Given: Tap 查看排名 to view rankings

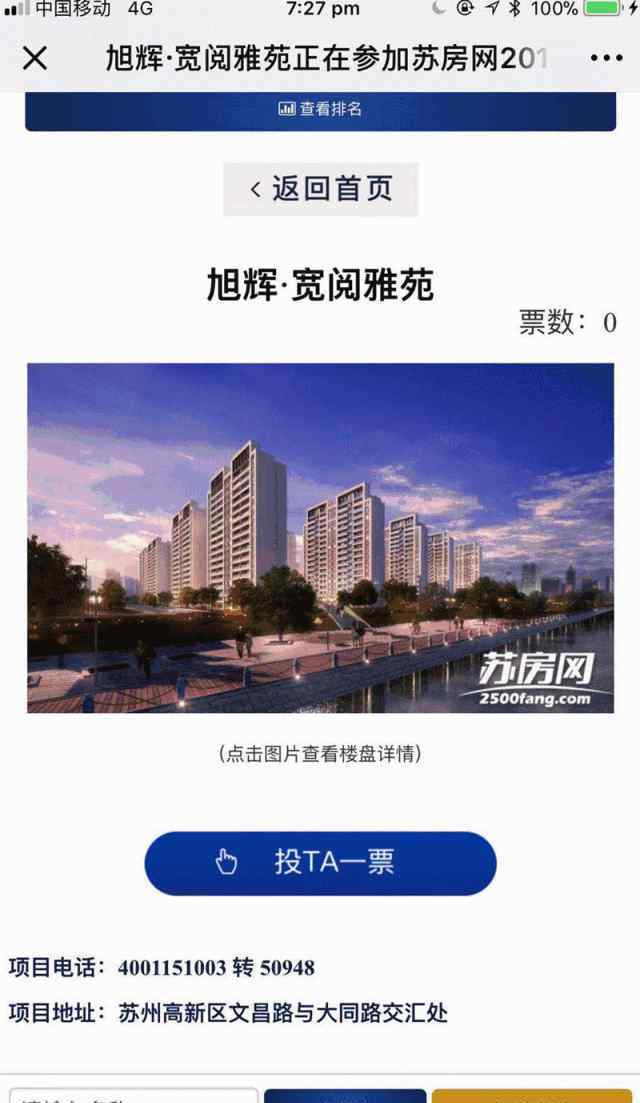Looking at the screenshot, I should tap(320, 109).
